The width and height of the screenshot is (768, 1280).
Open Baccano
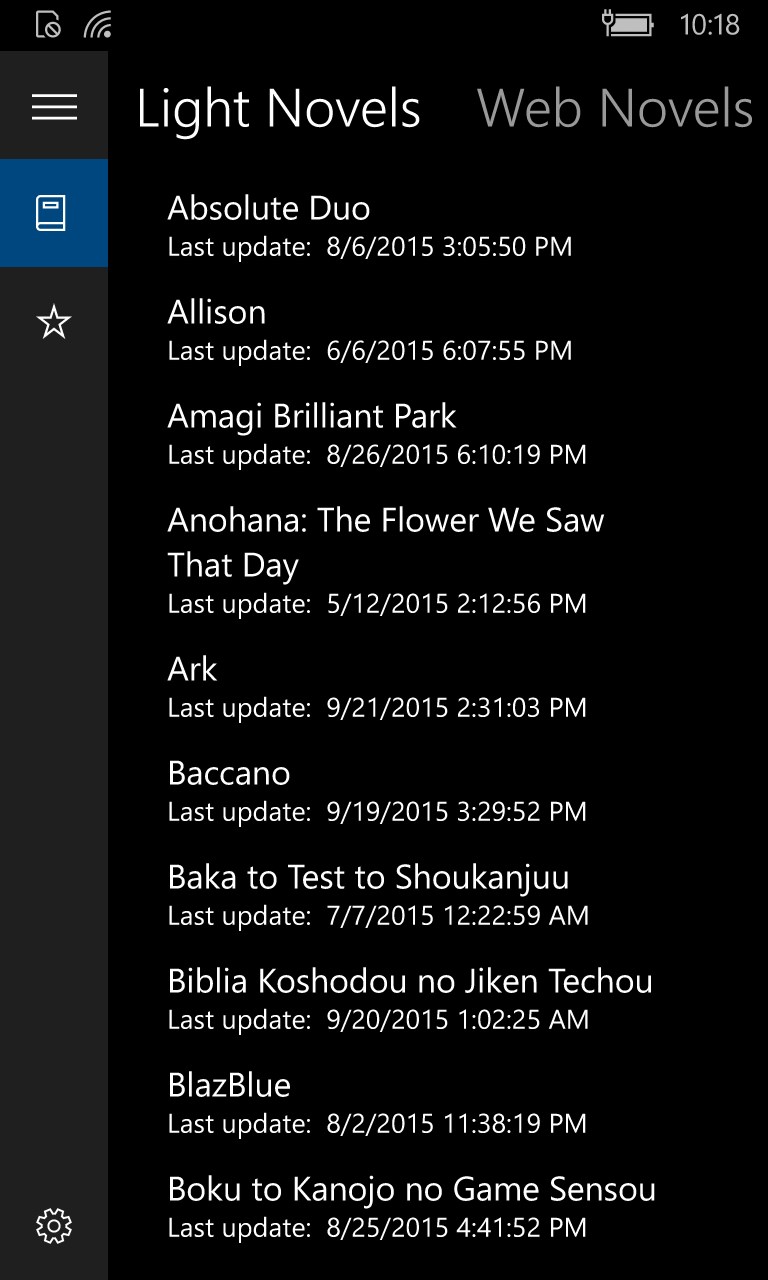click(x=376, y=791)
